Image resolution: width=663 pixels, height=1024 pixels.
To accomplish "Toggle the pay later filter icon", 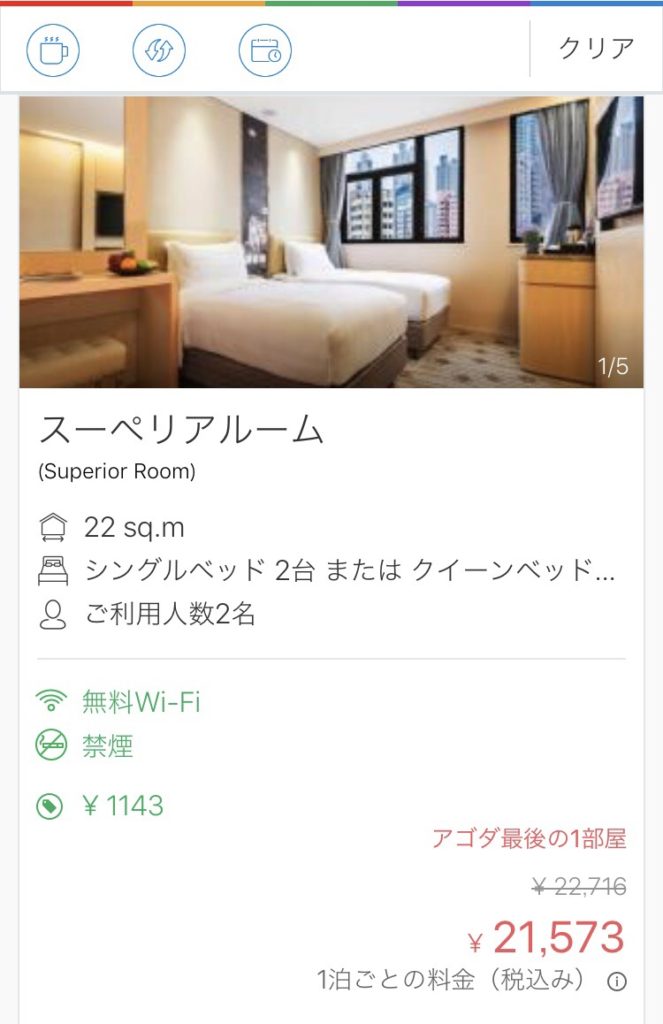I will [x=265, y=49].
